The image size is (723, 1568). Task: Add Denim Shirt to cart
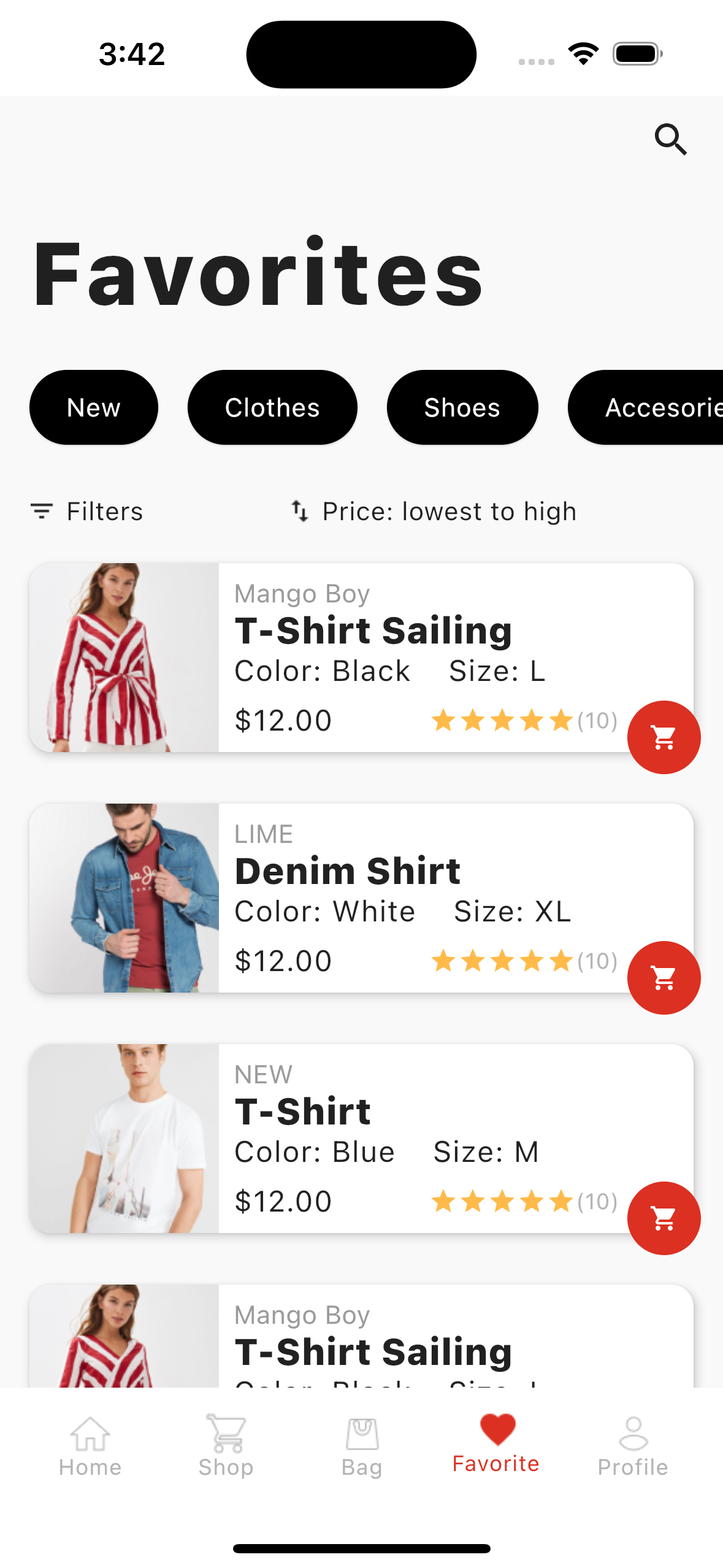664,978
